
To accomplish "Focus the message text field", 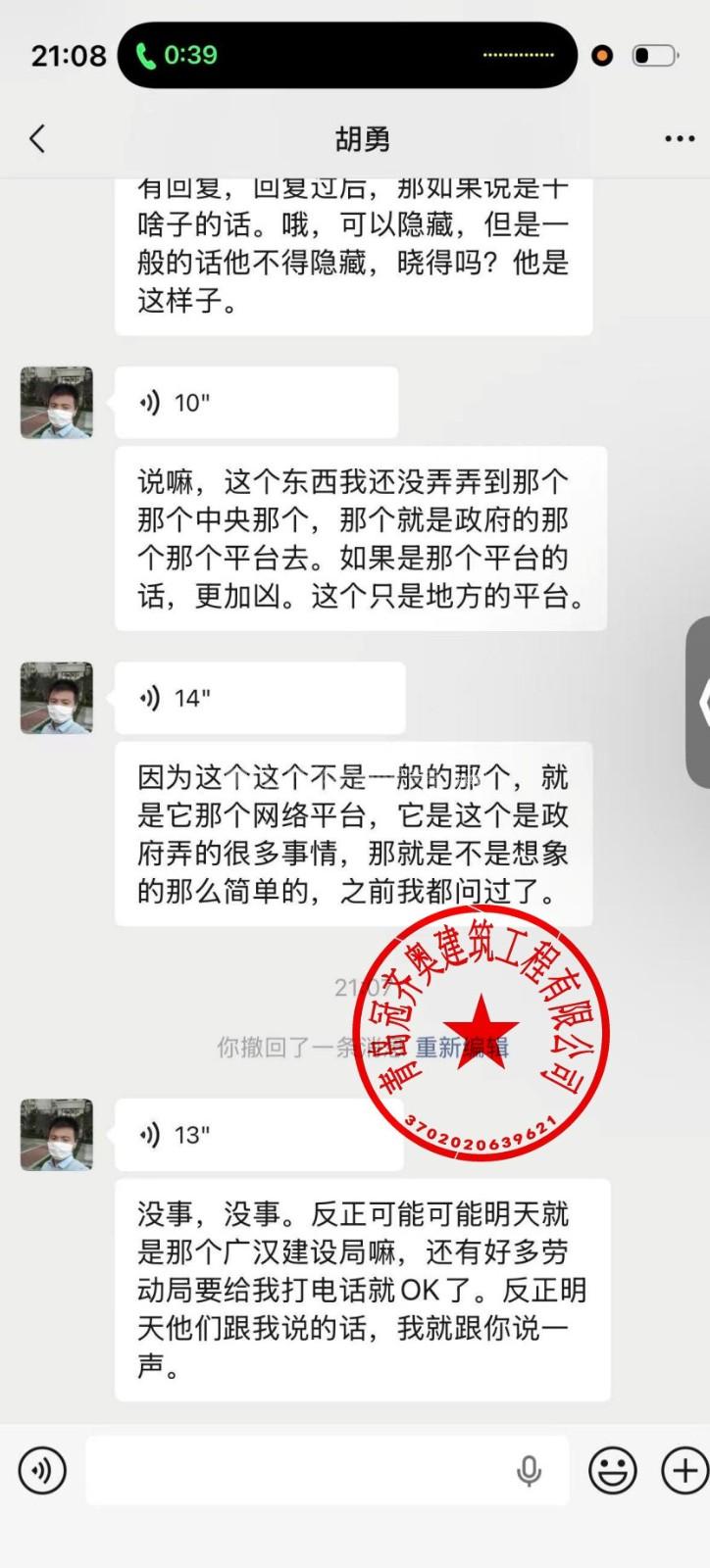I will [x=294, y=1470].
